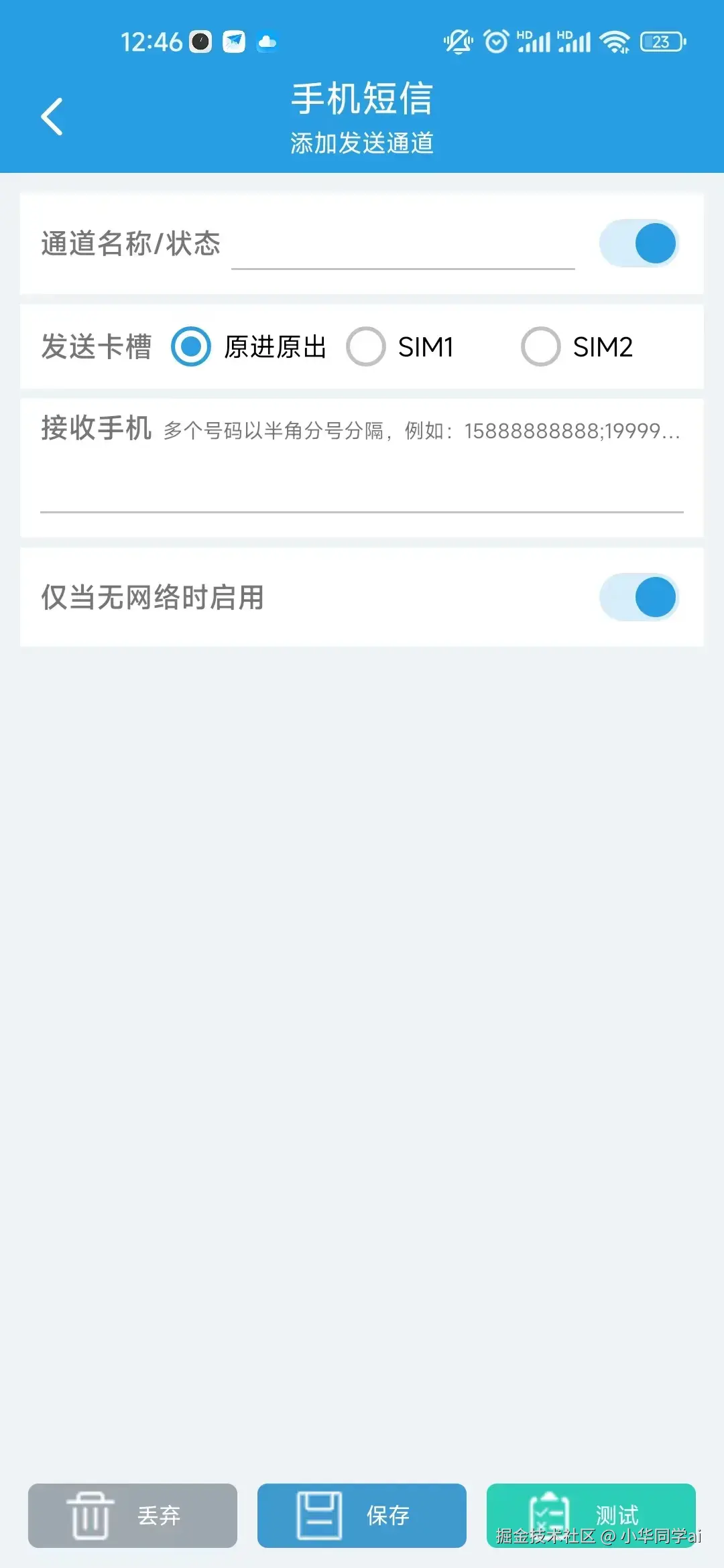Tap the 通道名称 input field
The width and height of the screenshot is (724, 1568).
pyautogui.click(x=402, y=247)
